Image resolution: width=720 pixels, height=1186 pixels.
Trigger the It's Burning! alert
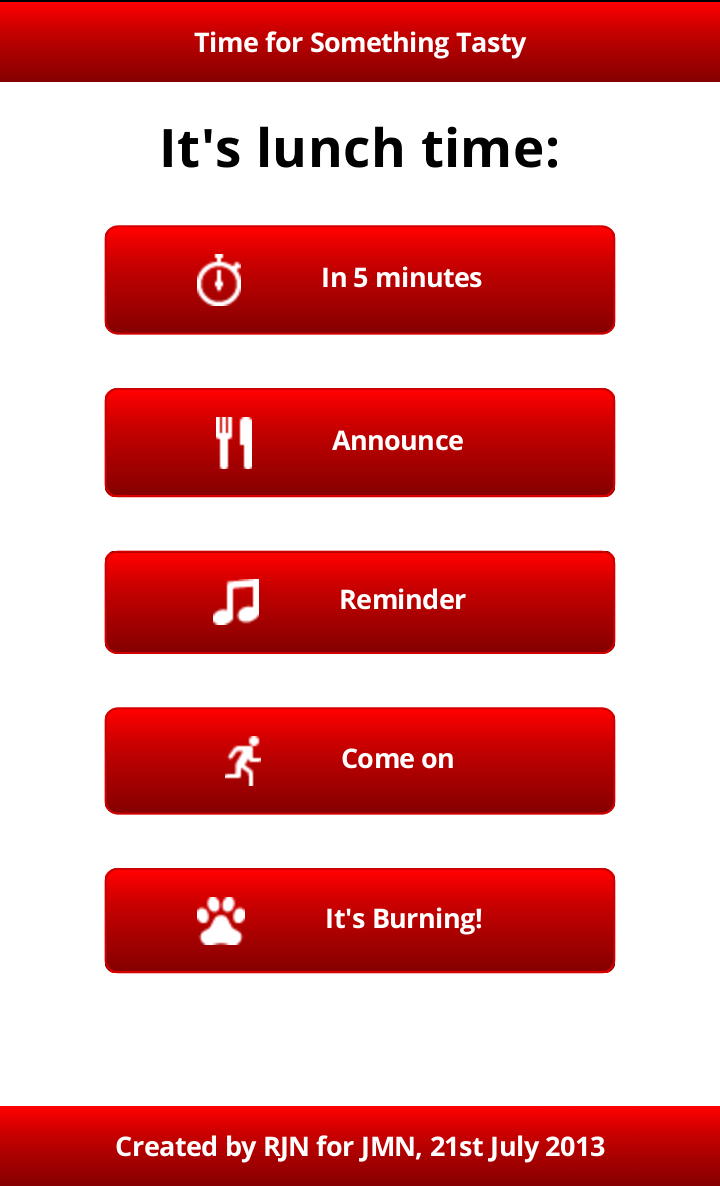point(359,920)
